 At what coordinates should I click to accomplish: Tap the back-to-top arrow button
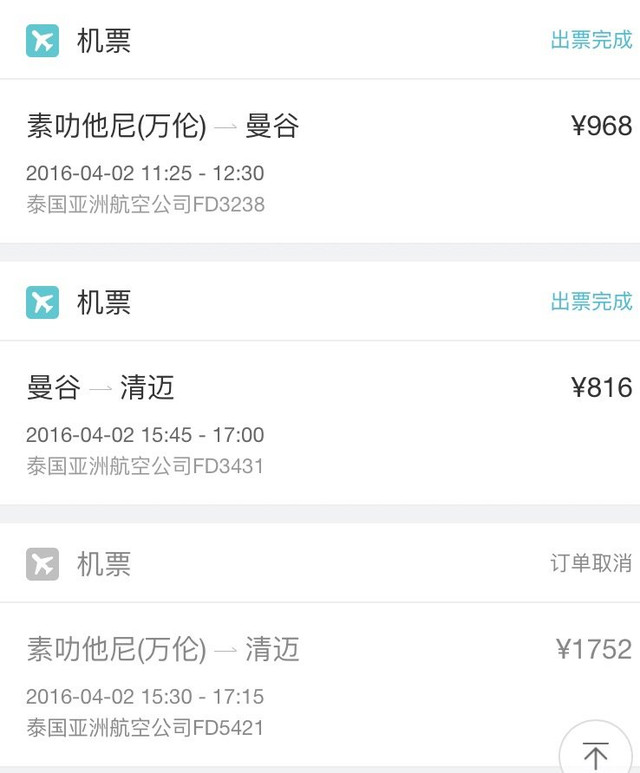coord(596,752)
